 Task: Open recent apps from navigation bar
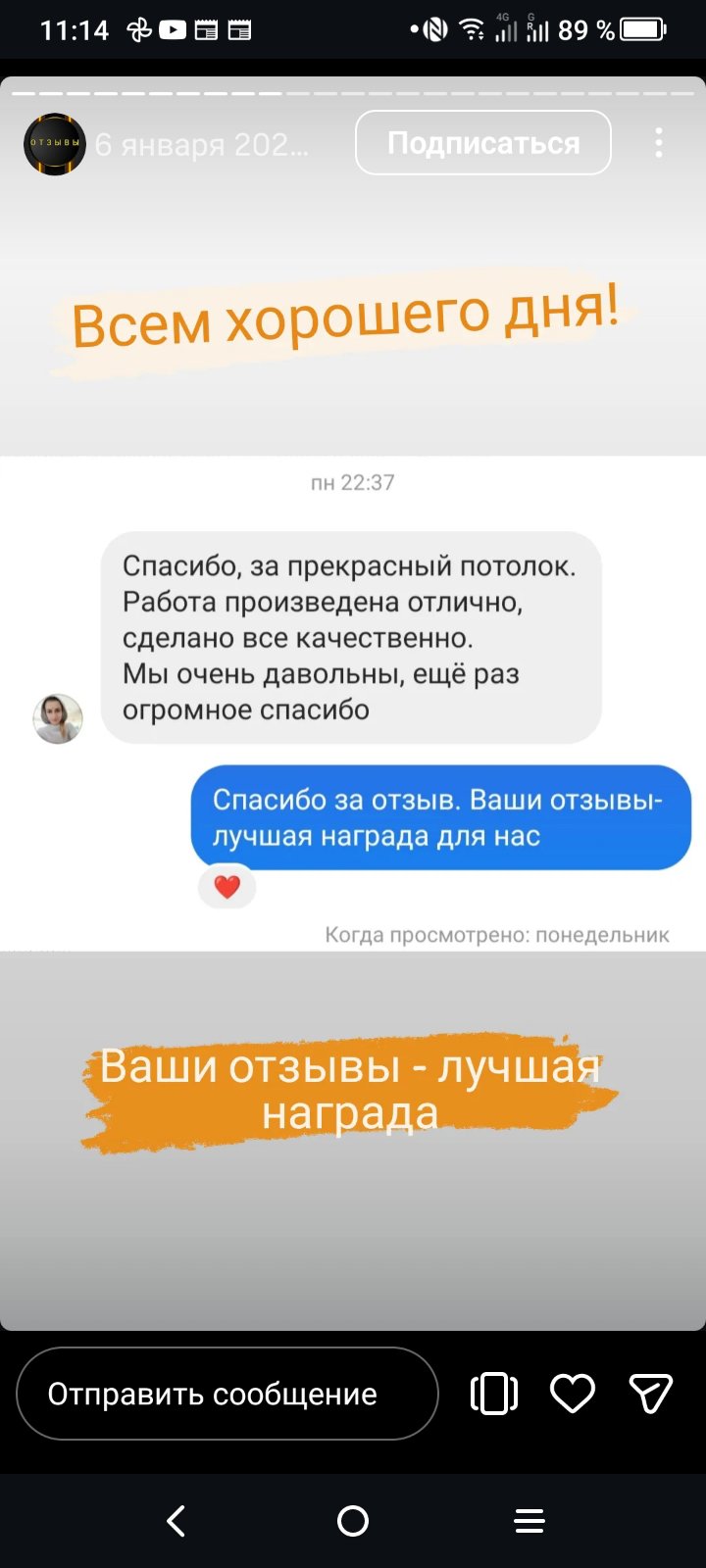click(529, 1521)
